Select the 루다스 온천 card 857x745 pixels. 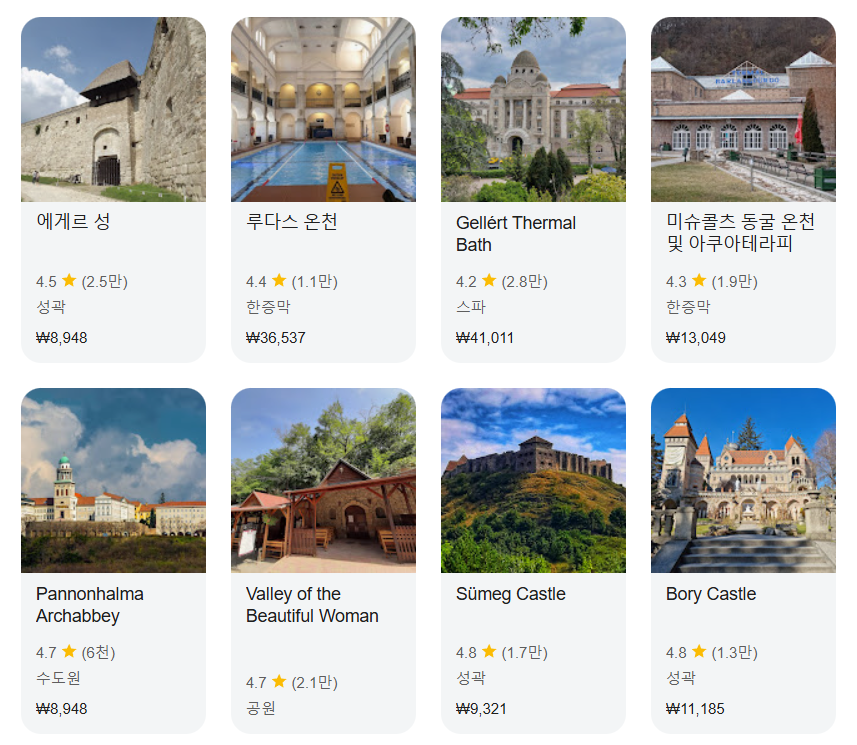pyautogui.click(x=323, y=190)
